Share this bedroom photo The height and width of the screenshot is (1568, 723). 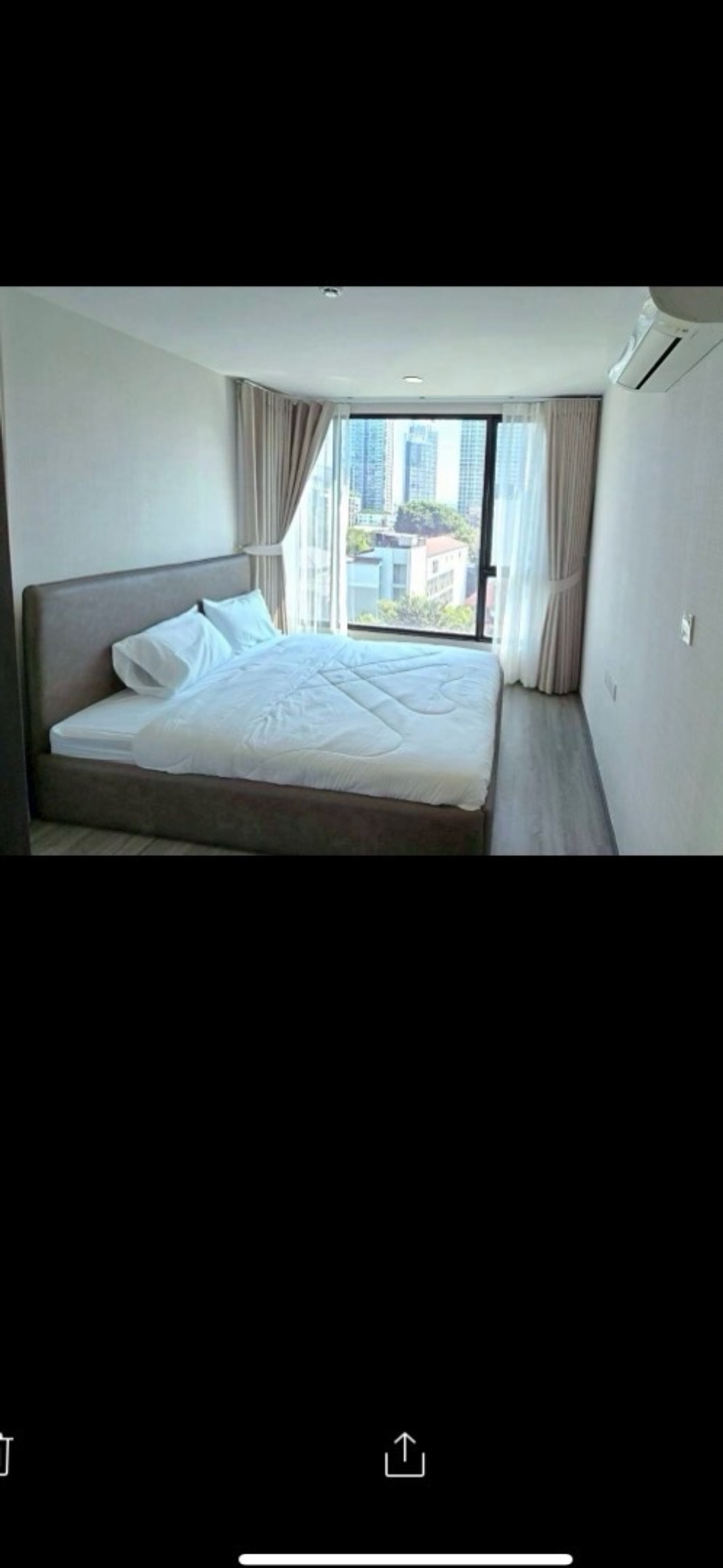click(x=405, y=1454)
